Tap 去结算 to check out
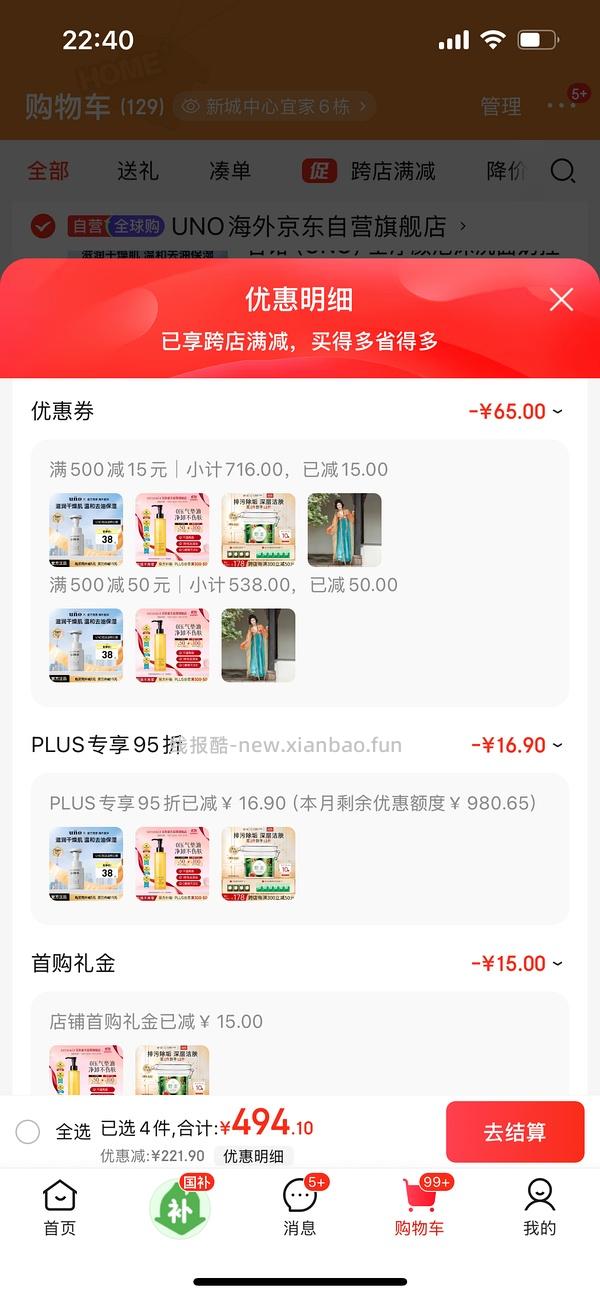 514,1132
